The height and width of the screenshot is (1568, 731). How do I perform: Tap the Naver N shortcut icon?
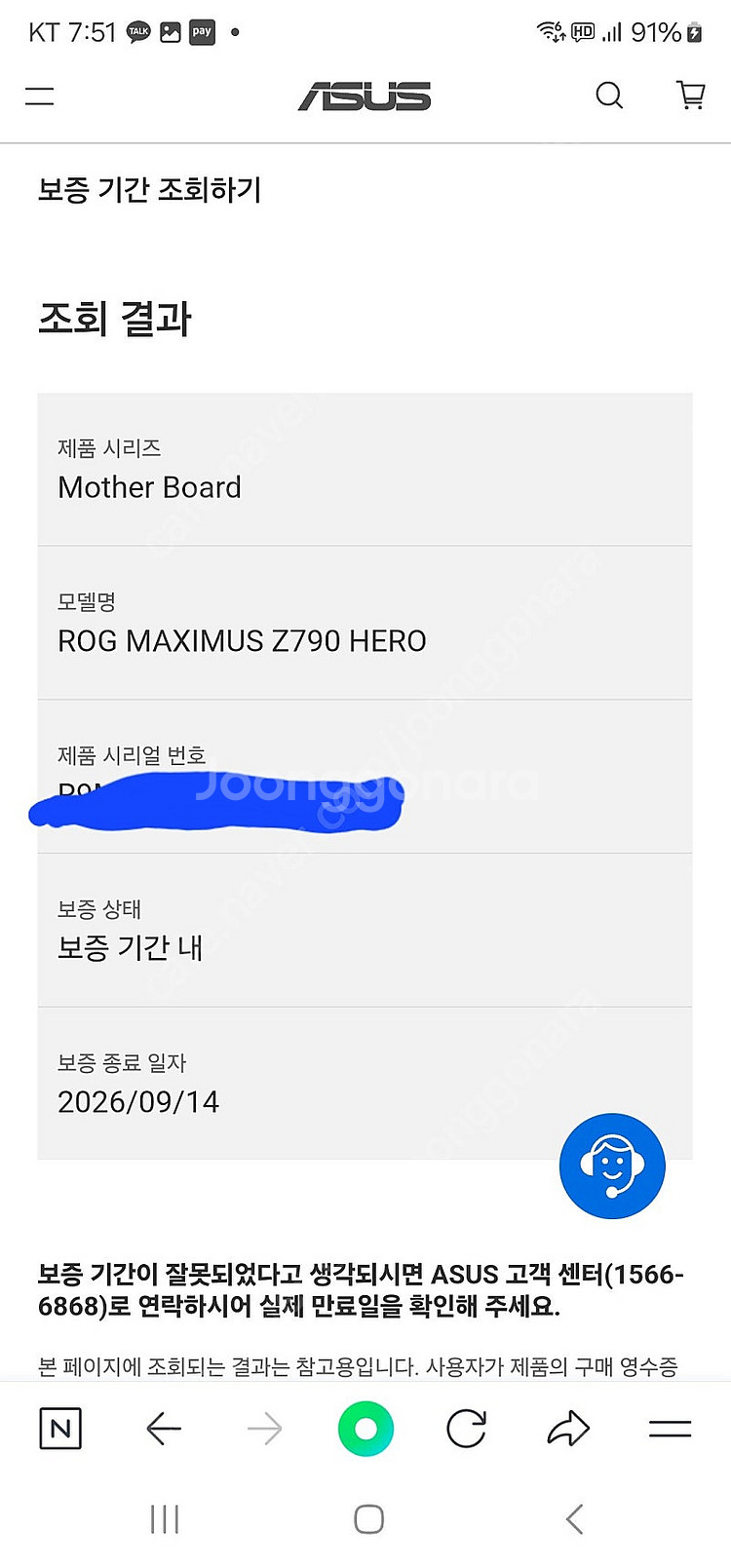tap(60, 1429)
